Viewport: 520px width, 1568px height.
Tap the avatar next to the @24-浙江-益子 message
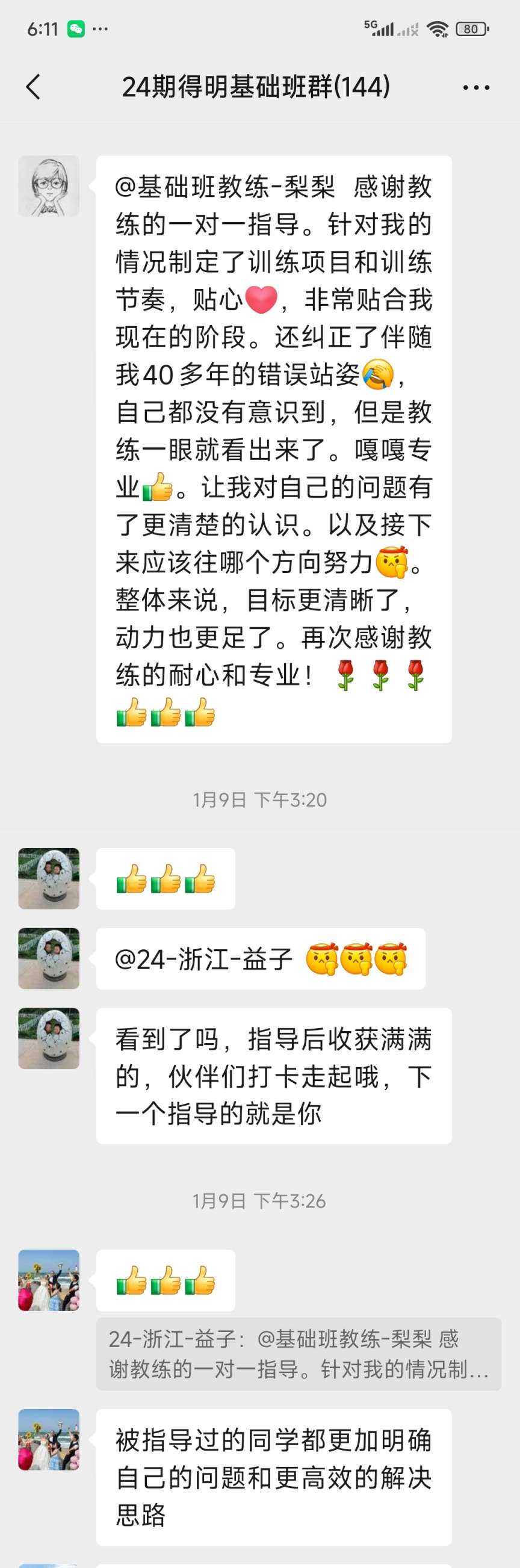coord(49,958)
